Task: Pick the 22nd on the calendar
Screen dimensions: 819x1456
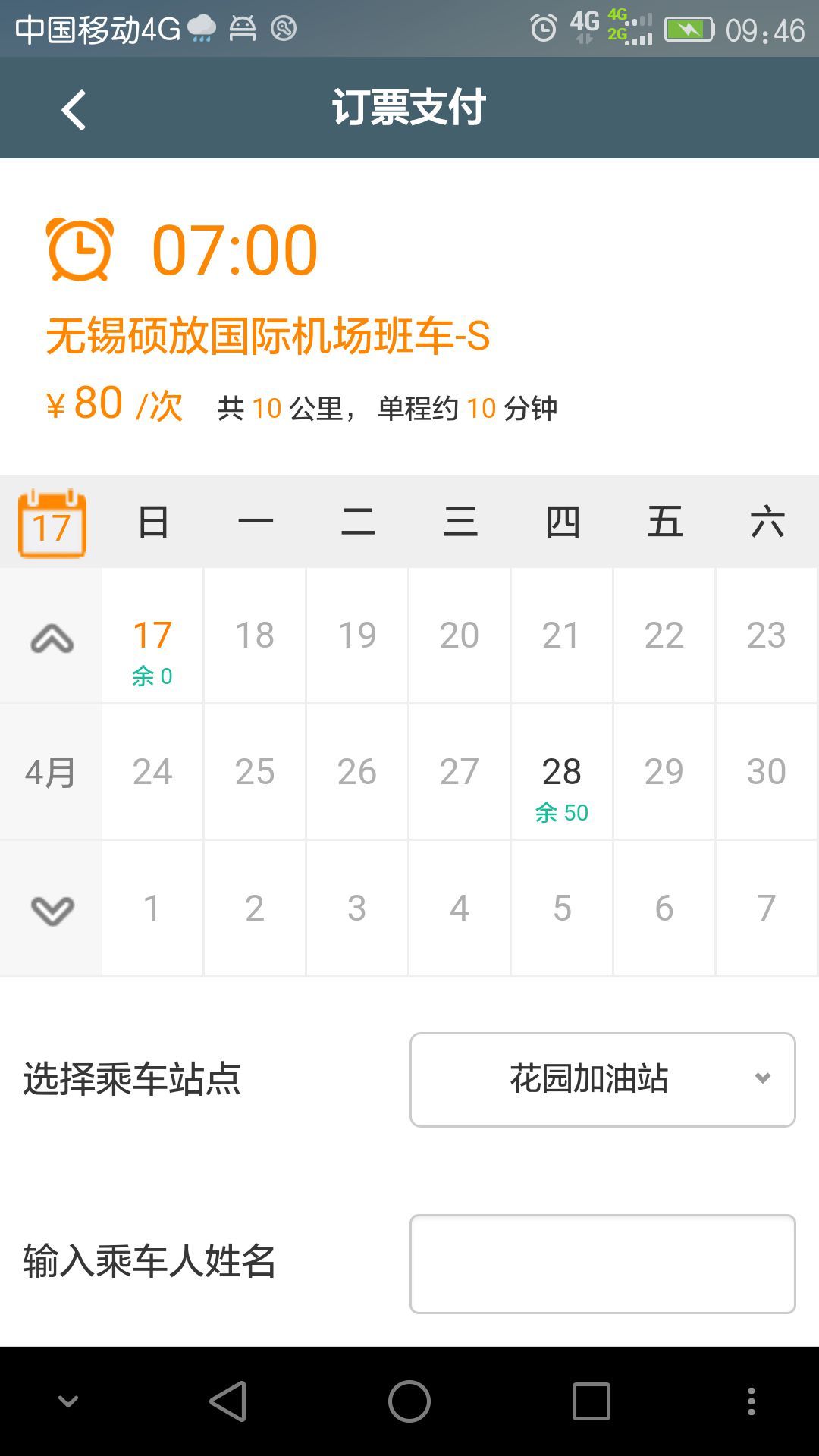Action: point(664,635)
